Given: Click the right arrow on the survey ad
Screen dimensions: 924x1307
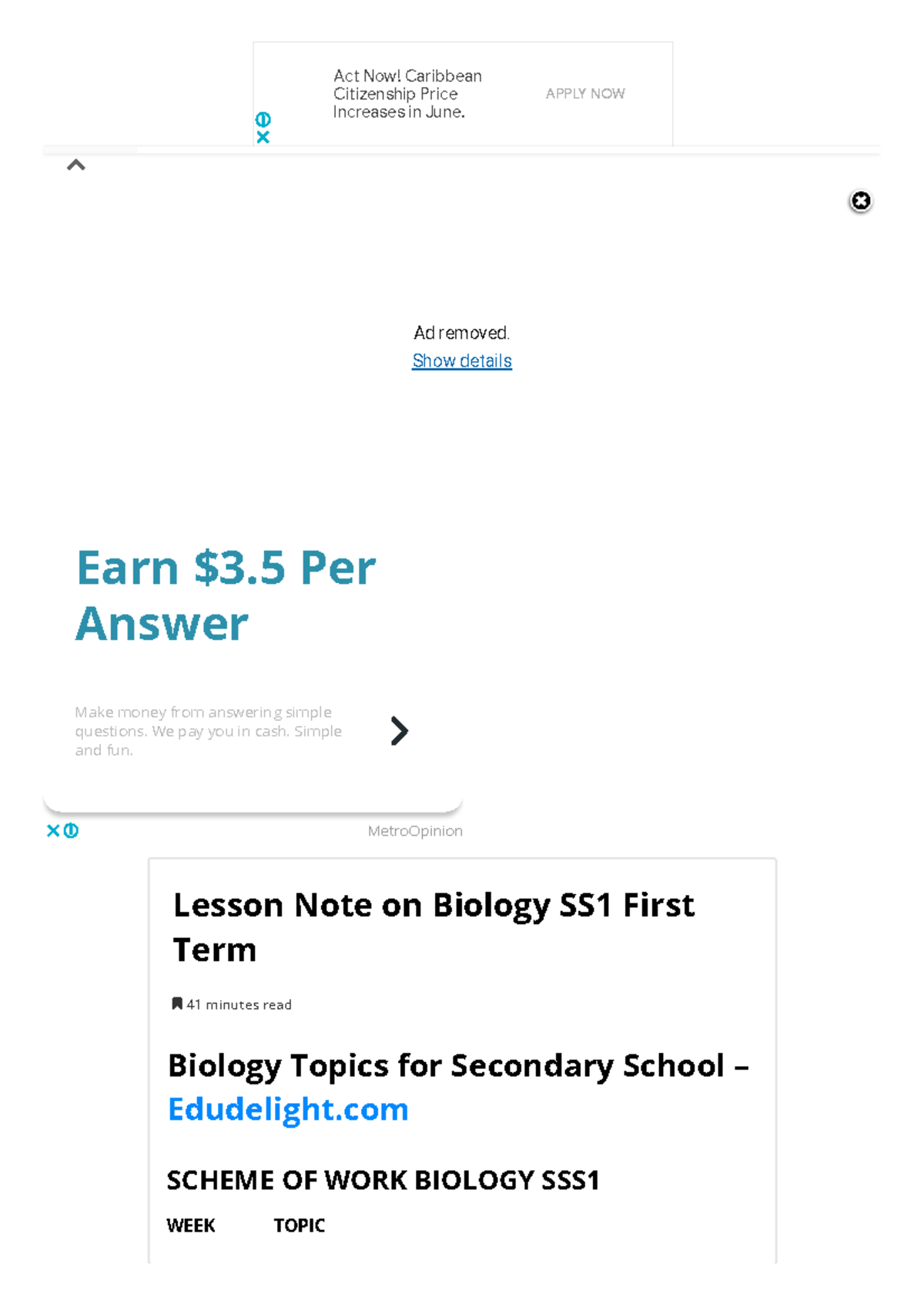Looking at the screenshot, I should (x=399, y=731).
